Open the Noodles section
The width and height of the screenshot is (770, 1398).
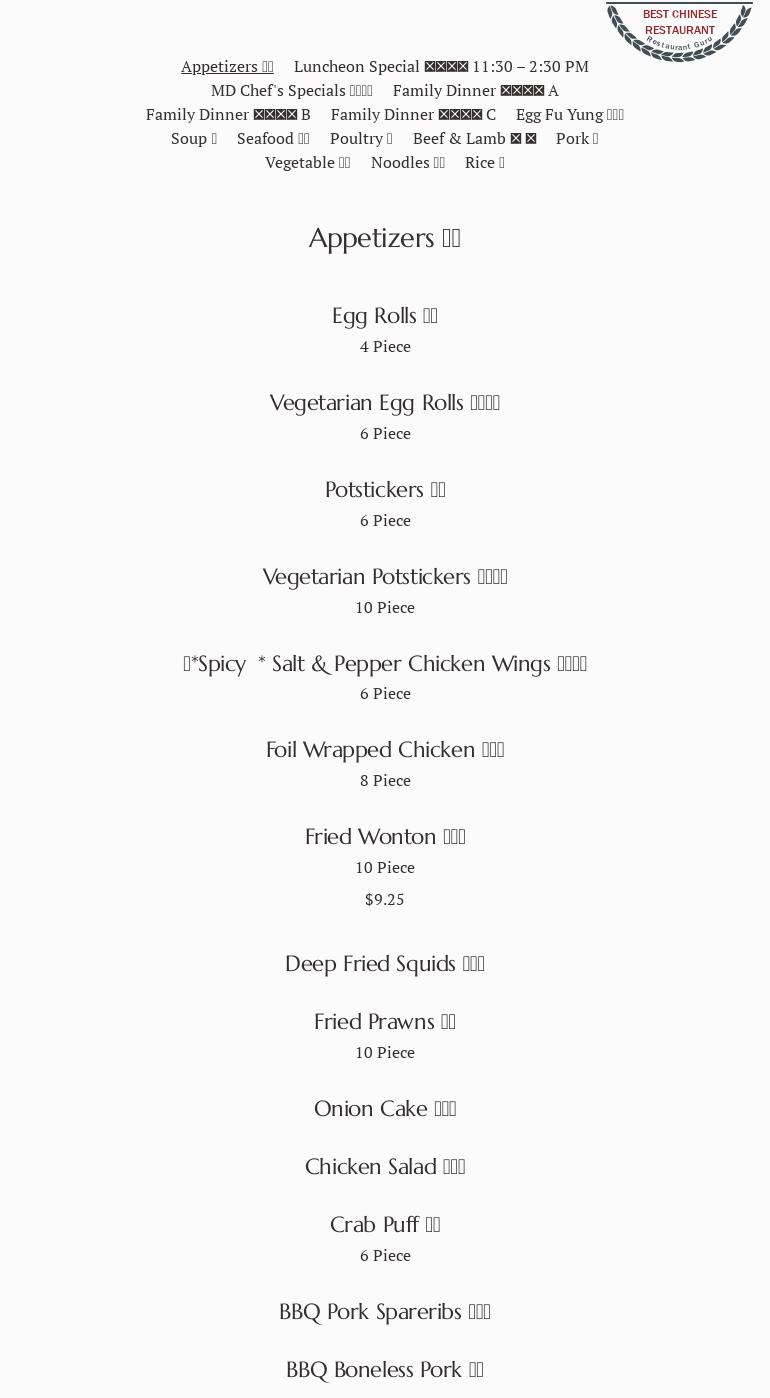(x=407, y=163)
